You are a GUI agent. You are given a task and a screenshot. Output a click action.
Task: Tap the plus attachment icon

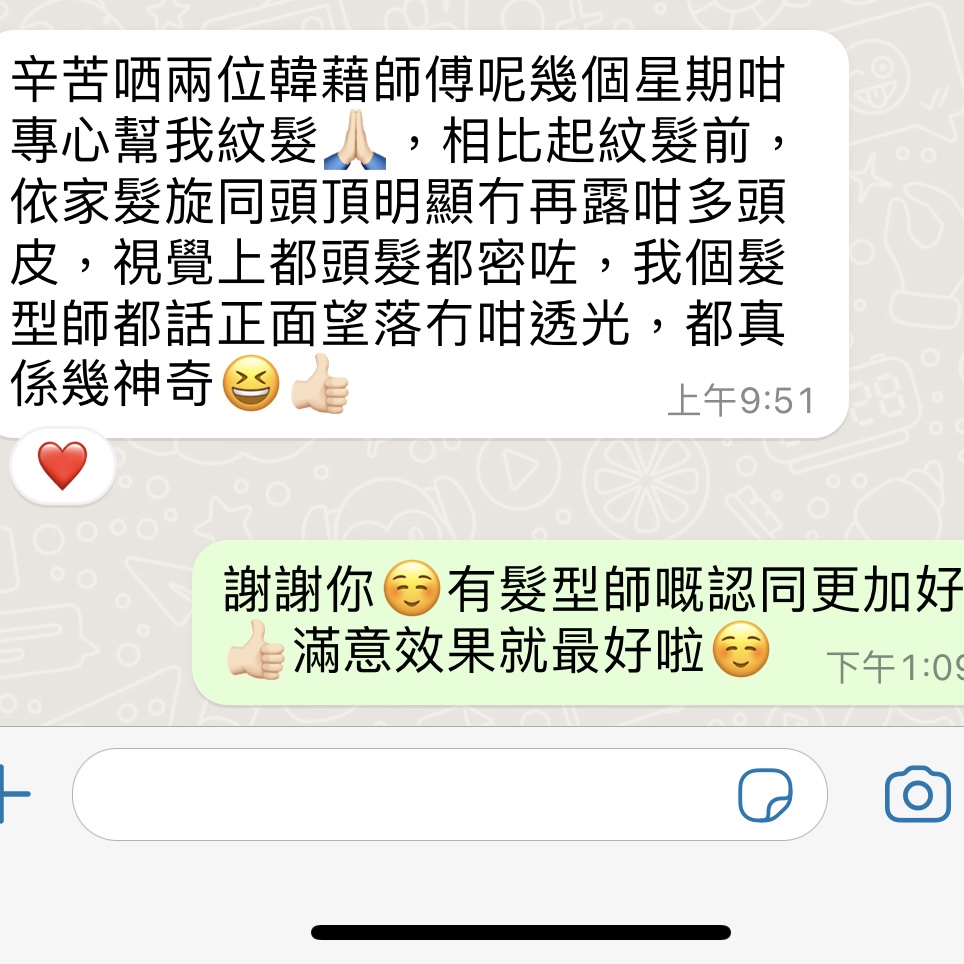tap(10, 795)
